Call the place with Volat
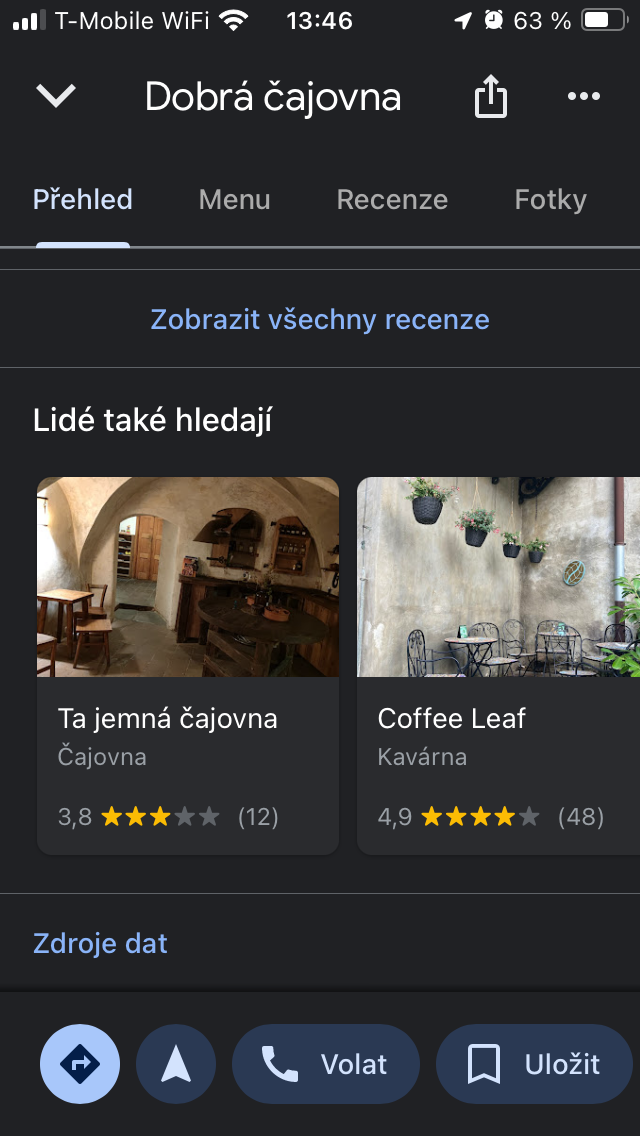The image size is (640, 1136). (x=326, y=1064)
